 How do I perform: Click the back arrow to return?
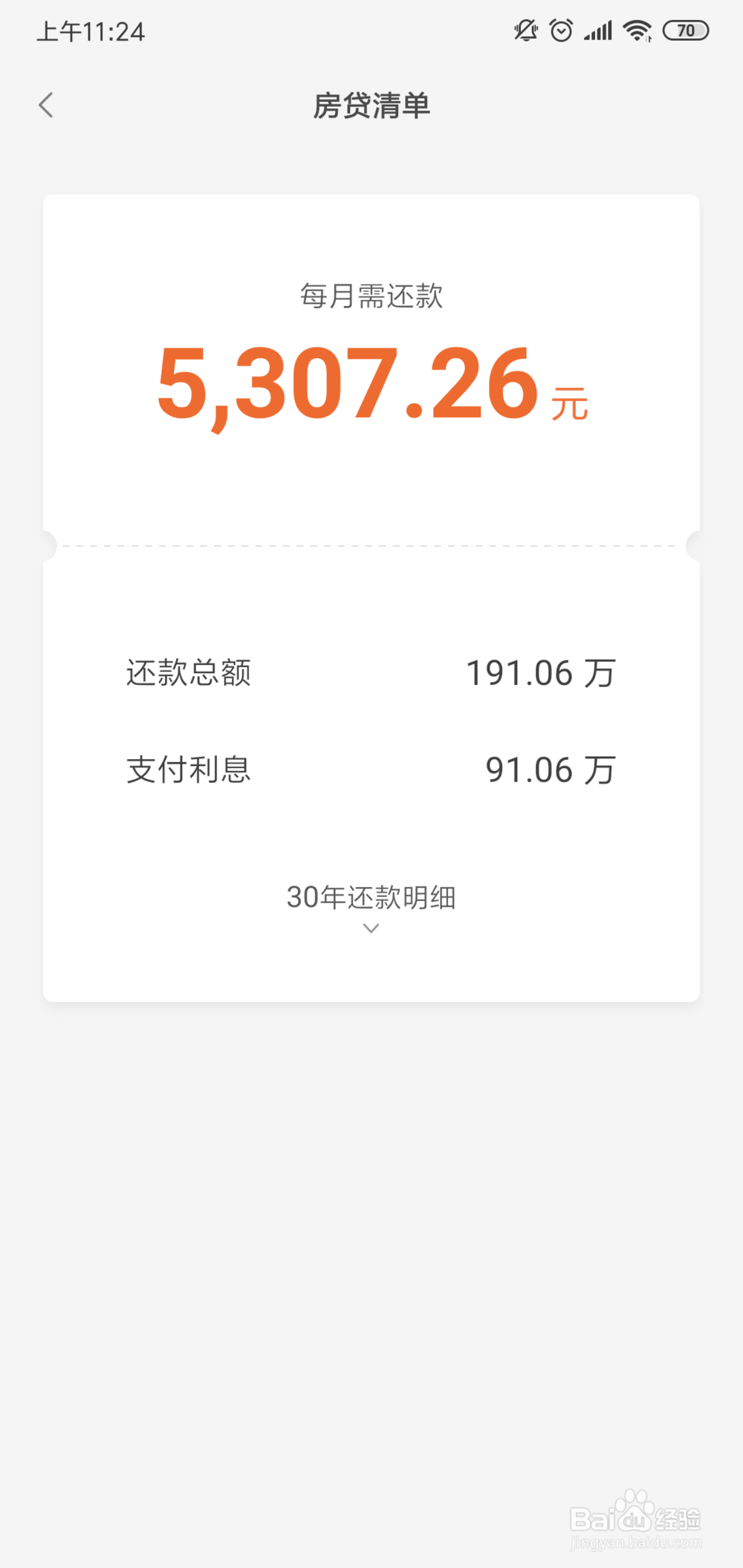(x=46, y=105)
